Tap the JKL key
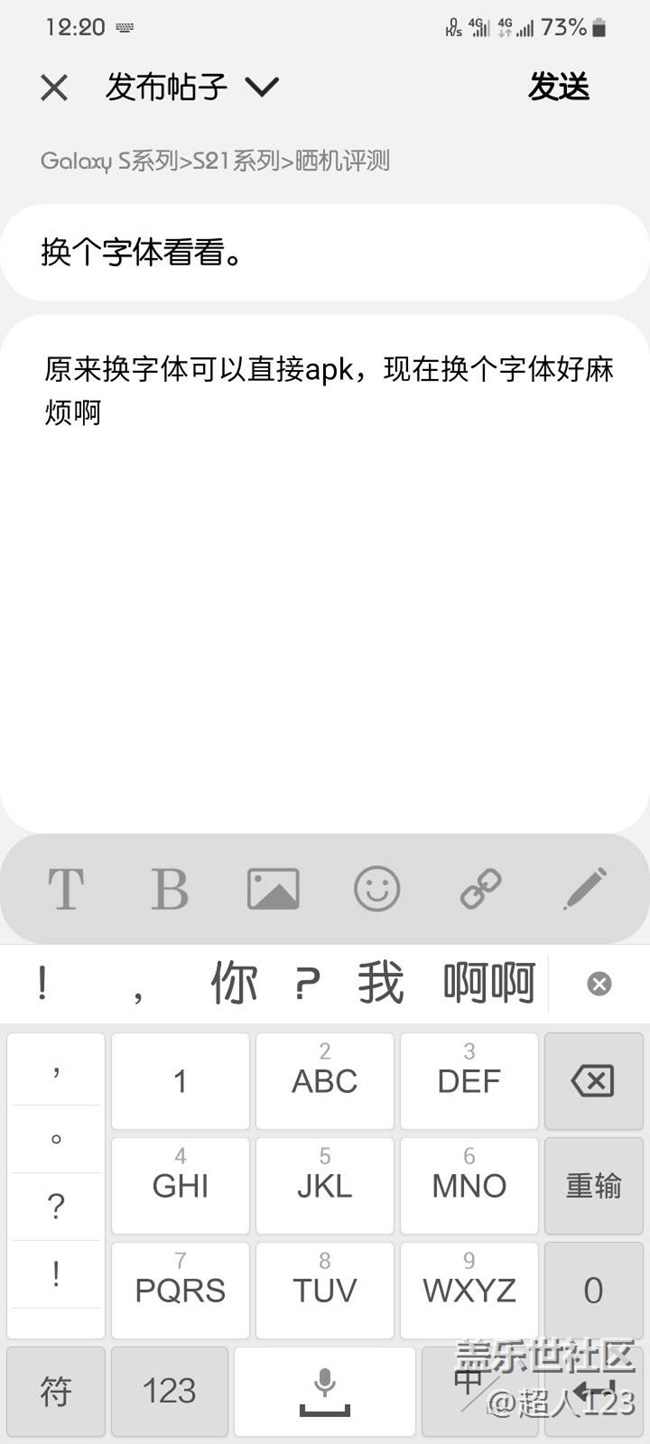 (x=324, y=1185)
